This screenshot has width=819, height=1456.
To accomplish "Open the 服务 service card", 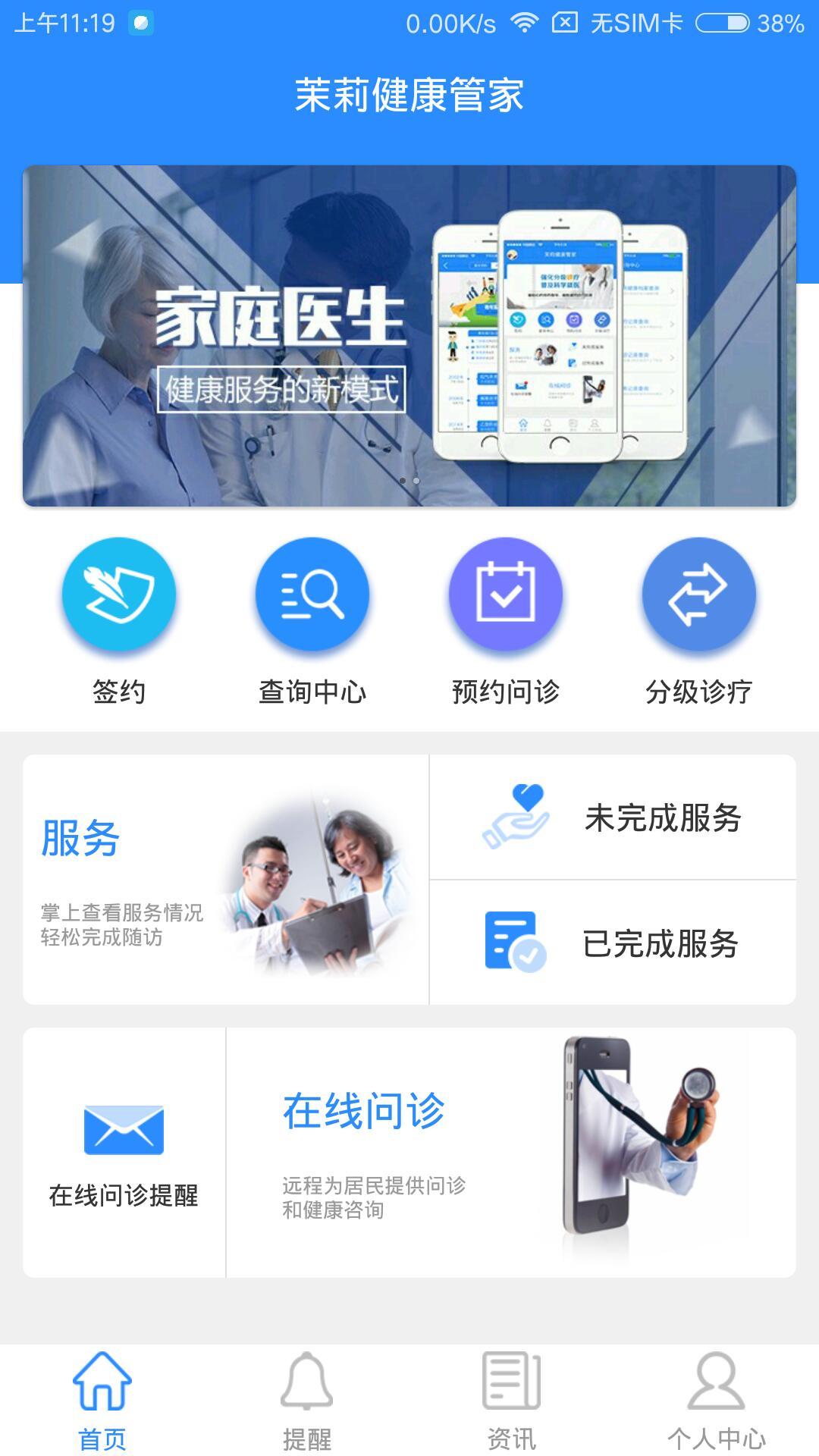I will pos(226,880).
